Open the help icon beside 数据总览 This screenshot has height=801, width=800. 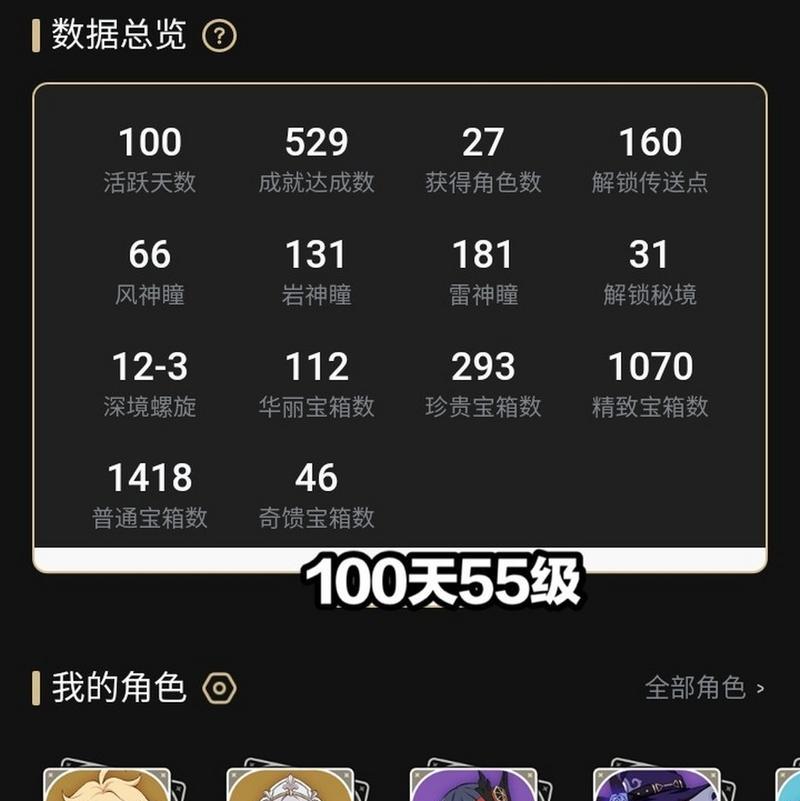pos(219,37)
